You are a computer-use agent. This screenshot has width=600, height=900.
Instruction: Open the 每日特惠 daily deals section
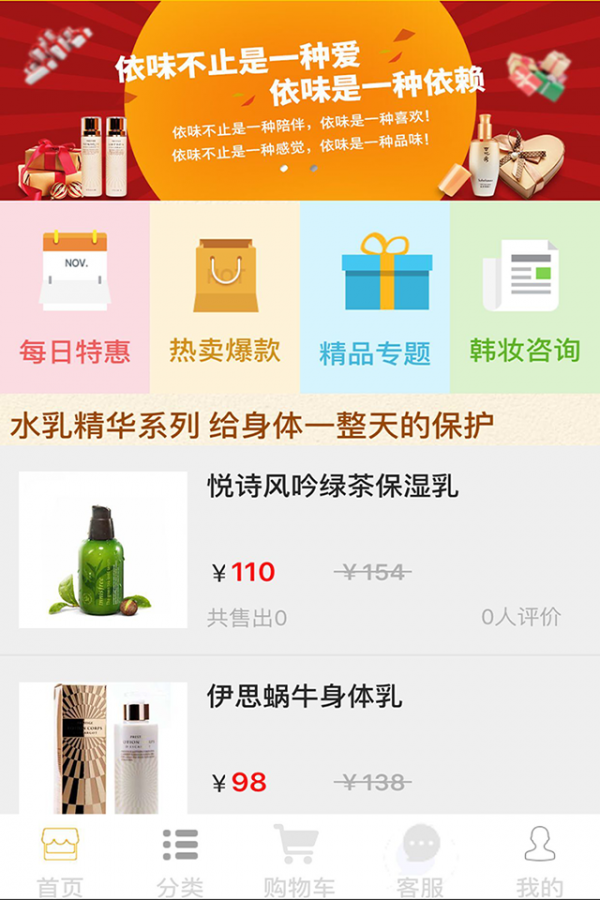pyautogui.click(x=75, y=298)
